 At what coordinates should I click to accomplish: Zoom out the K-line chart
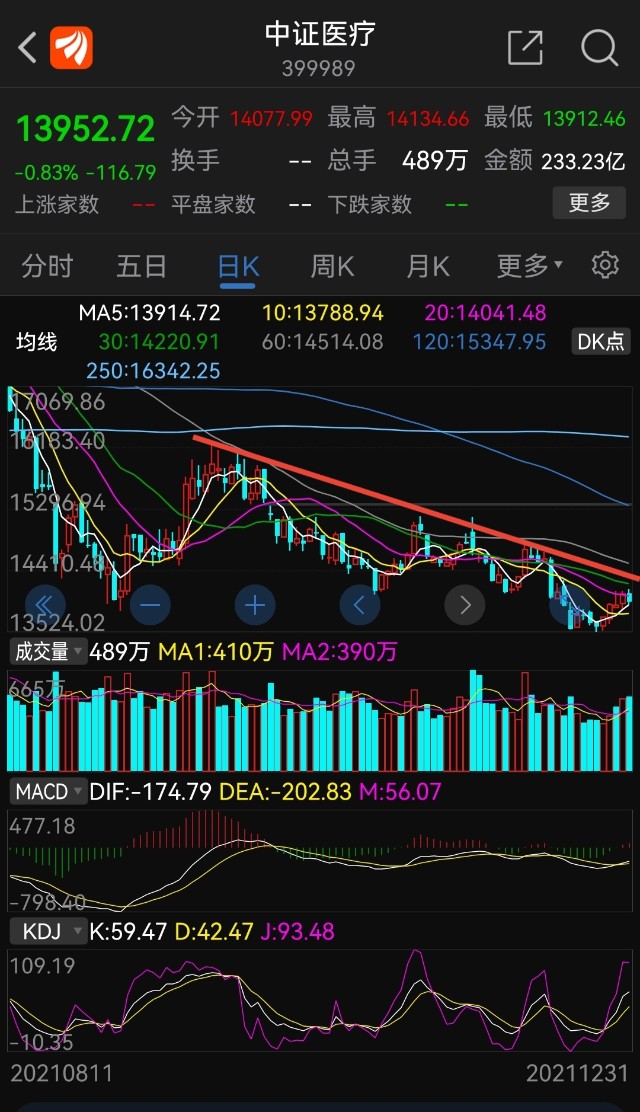tap(151, 604)
